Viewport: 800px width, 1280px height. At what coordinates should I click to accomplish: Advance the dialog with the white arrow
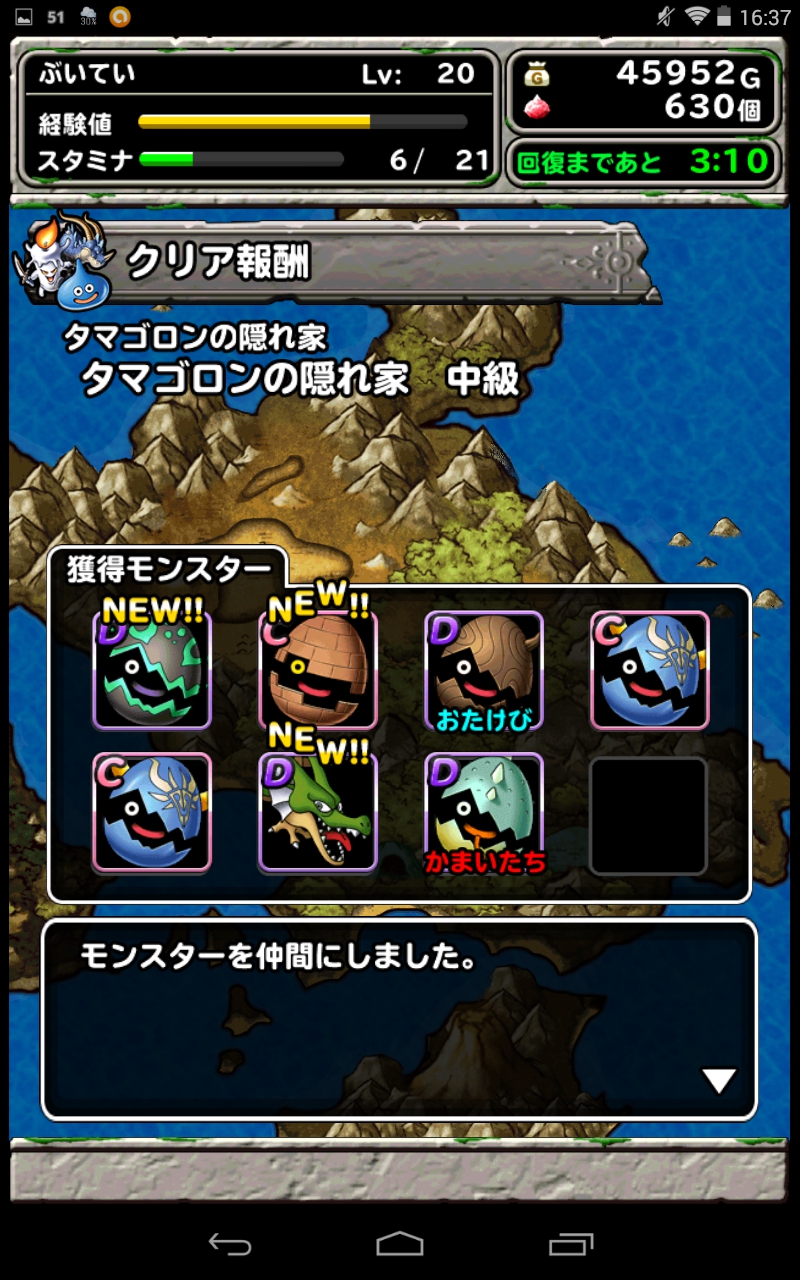coord(719,1080)
